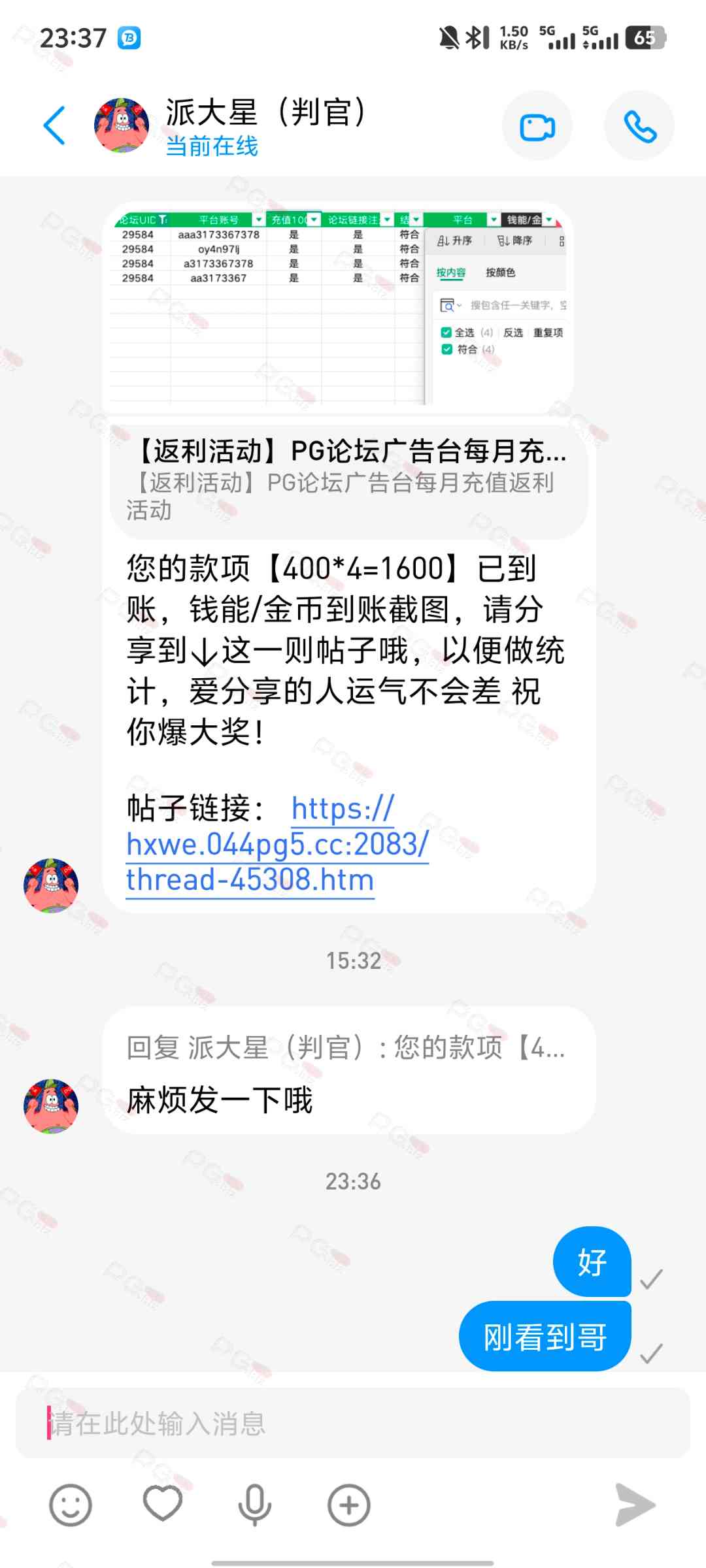Tap the heart icon below input
The height and width of the screenshot is (1568, 706).
coord(163,1504)
